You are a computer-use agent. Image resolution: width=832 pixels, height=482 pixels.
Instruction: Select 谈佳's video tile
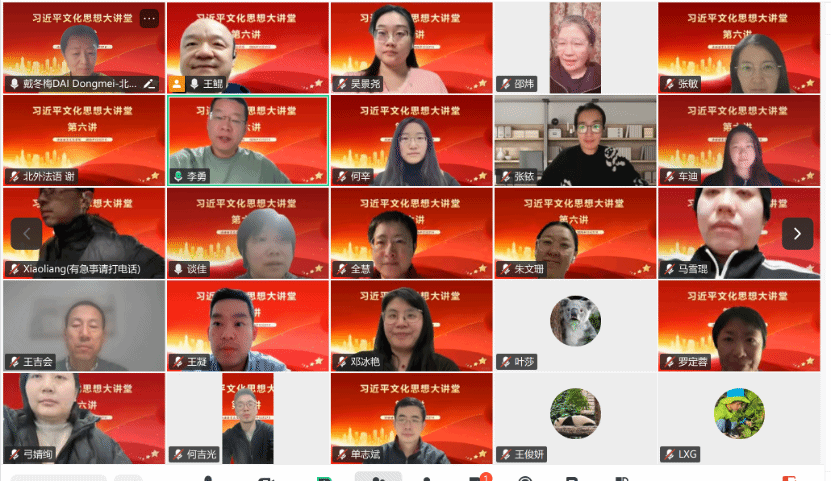[x=248, y=233]
